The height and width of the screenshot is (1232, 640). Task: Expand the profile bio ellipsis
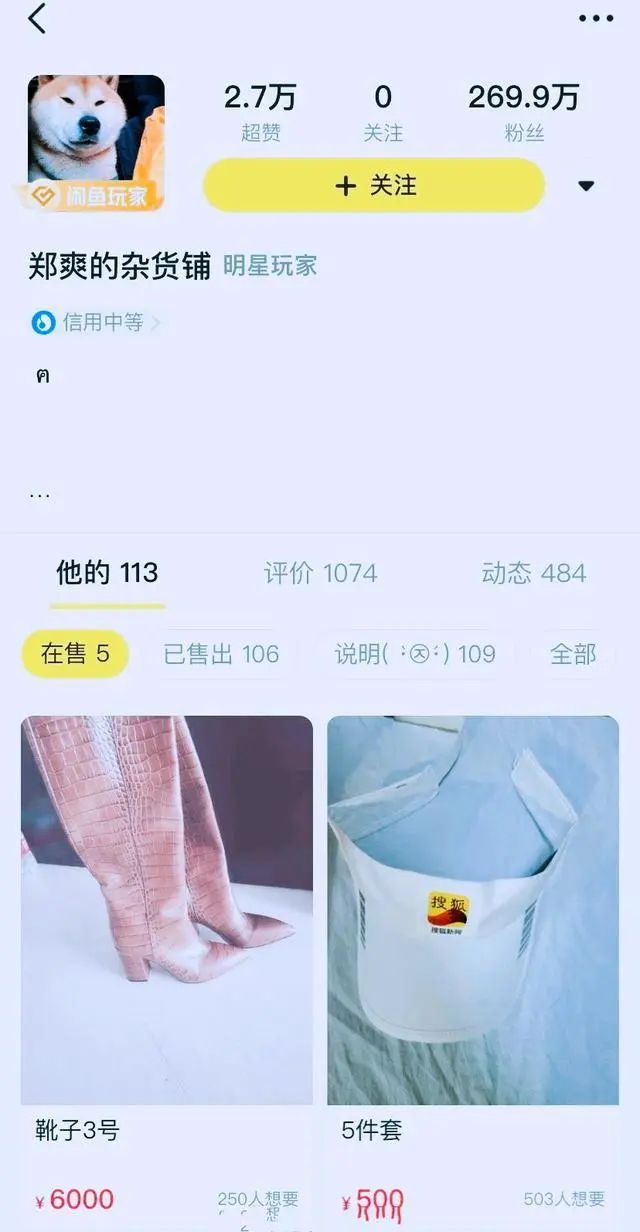click(x=40, y=495)
